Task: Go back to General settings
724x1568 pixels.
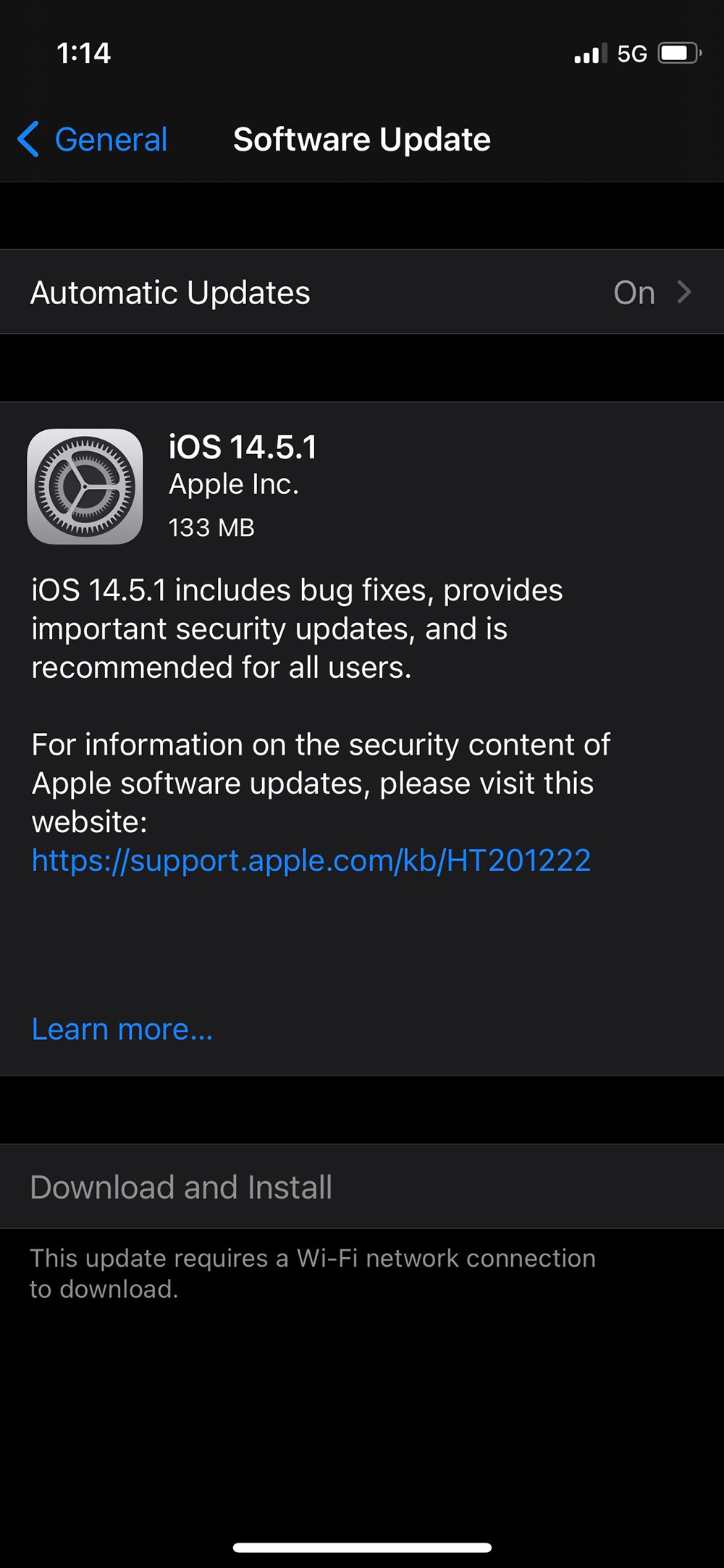Action: click(93, 139)
